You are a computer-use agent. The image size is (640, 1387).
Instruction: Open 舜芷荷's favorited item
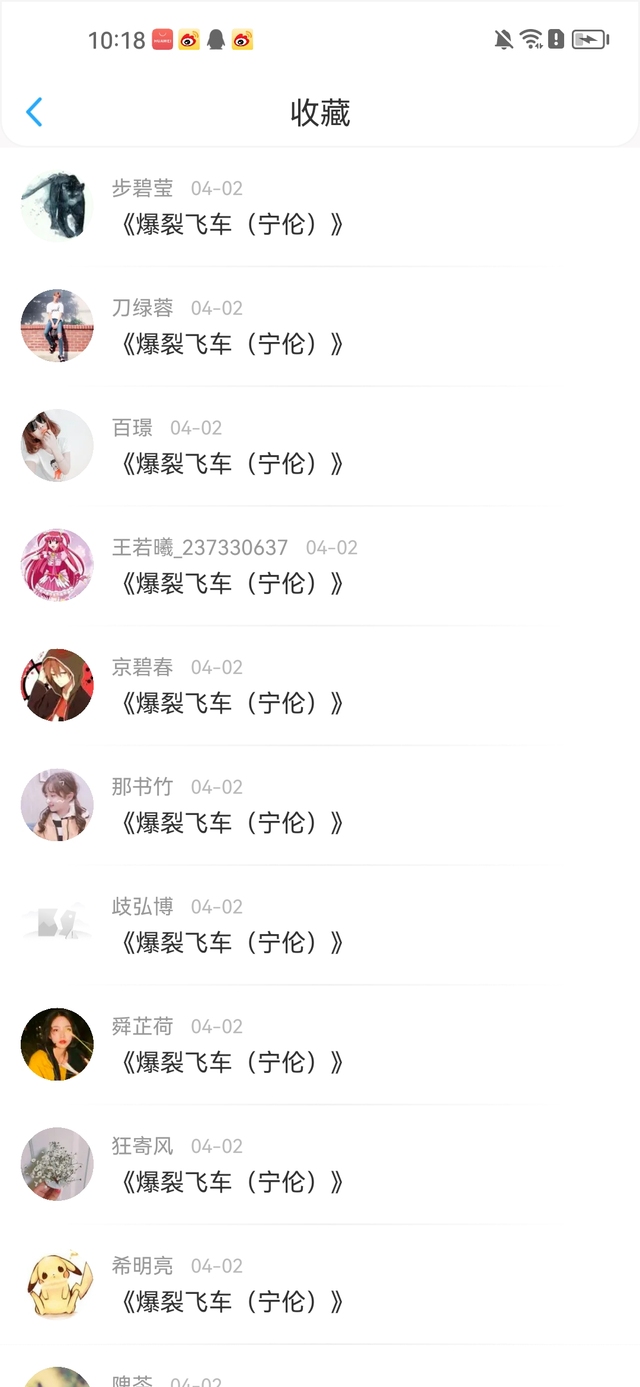pos(232,1062)
